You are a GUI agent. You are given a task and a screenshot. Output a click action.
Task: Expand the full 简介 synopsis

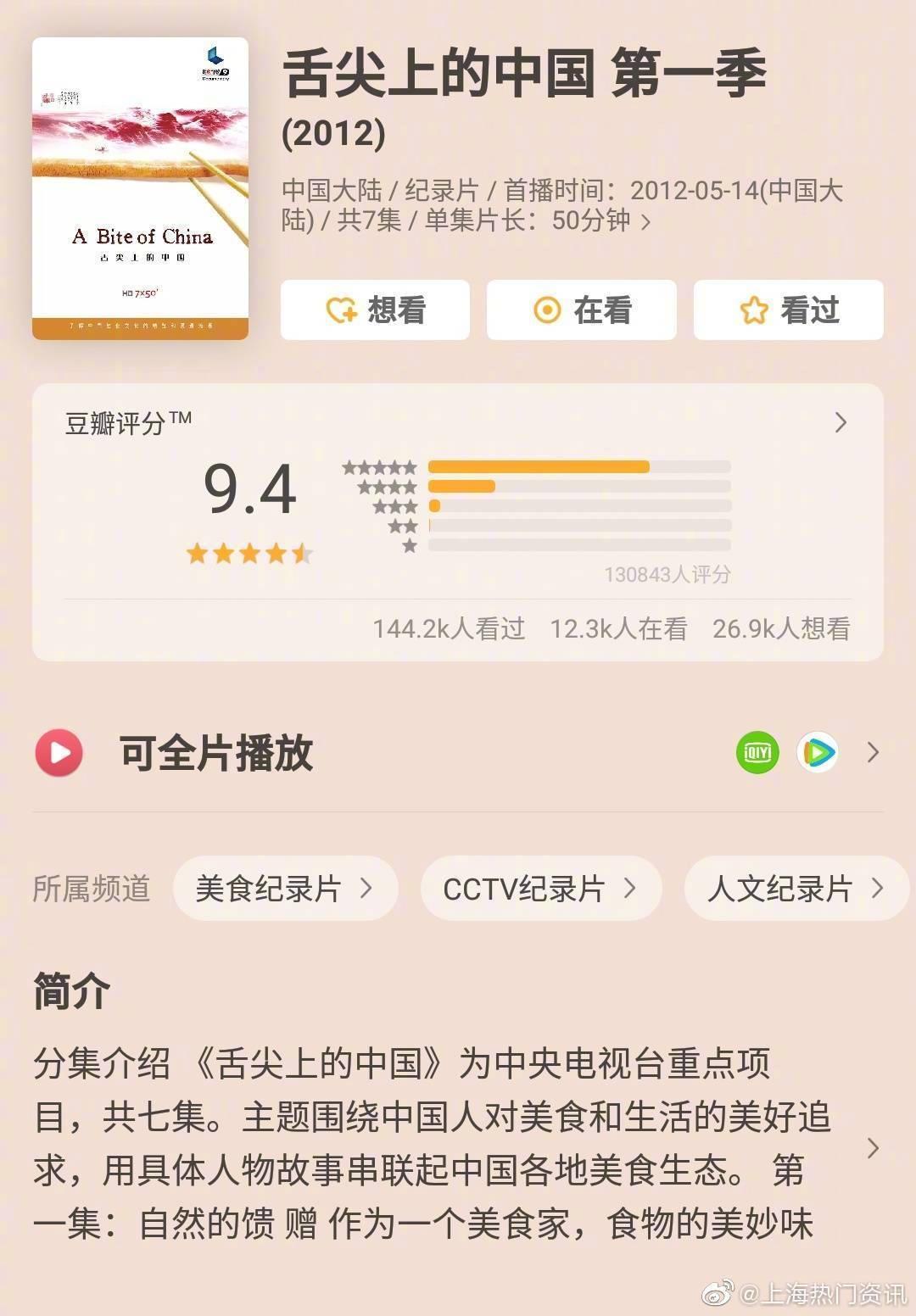873,1148
